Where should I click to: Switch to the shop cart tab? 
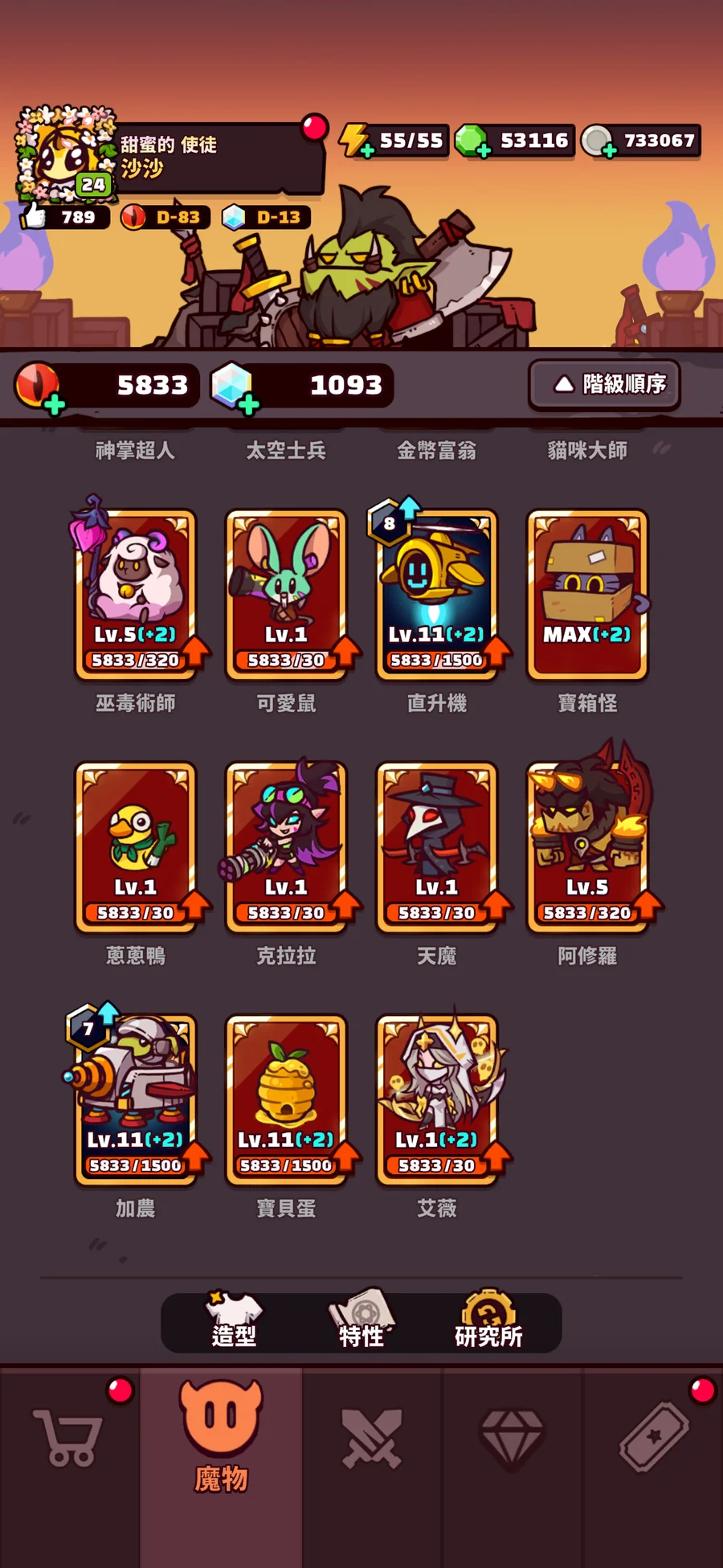[x=69, y=1439]
